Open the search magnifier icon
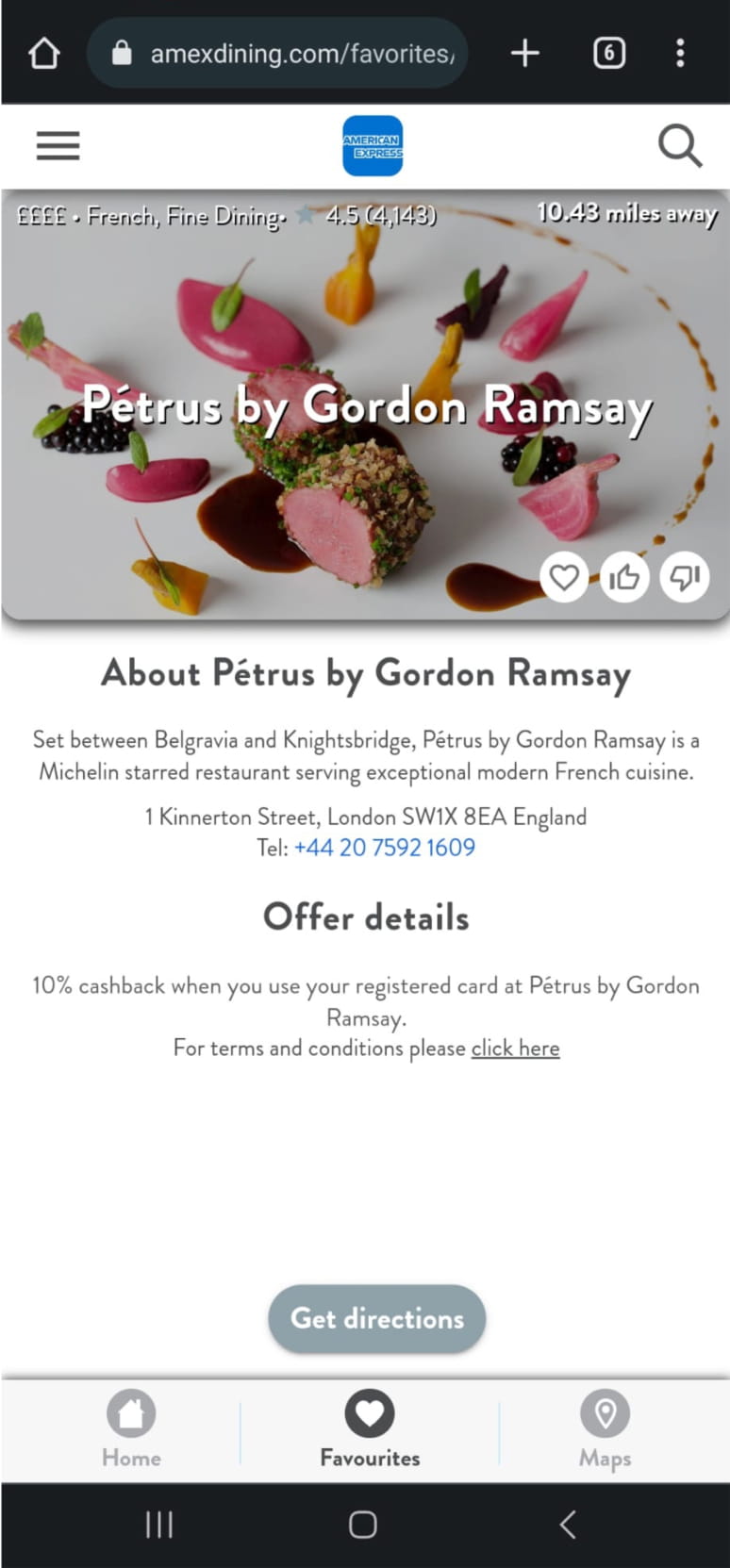Image resolution: width=730 pixels, height=1568 pixels. (679, 146)
